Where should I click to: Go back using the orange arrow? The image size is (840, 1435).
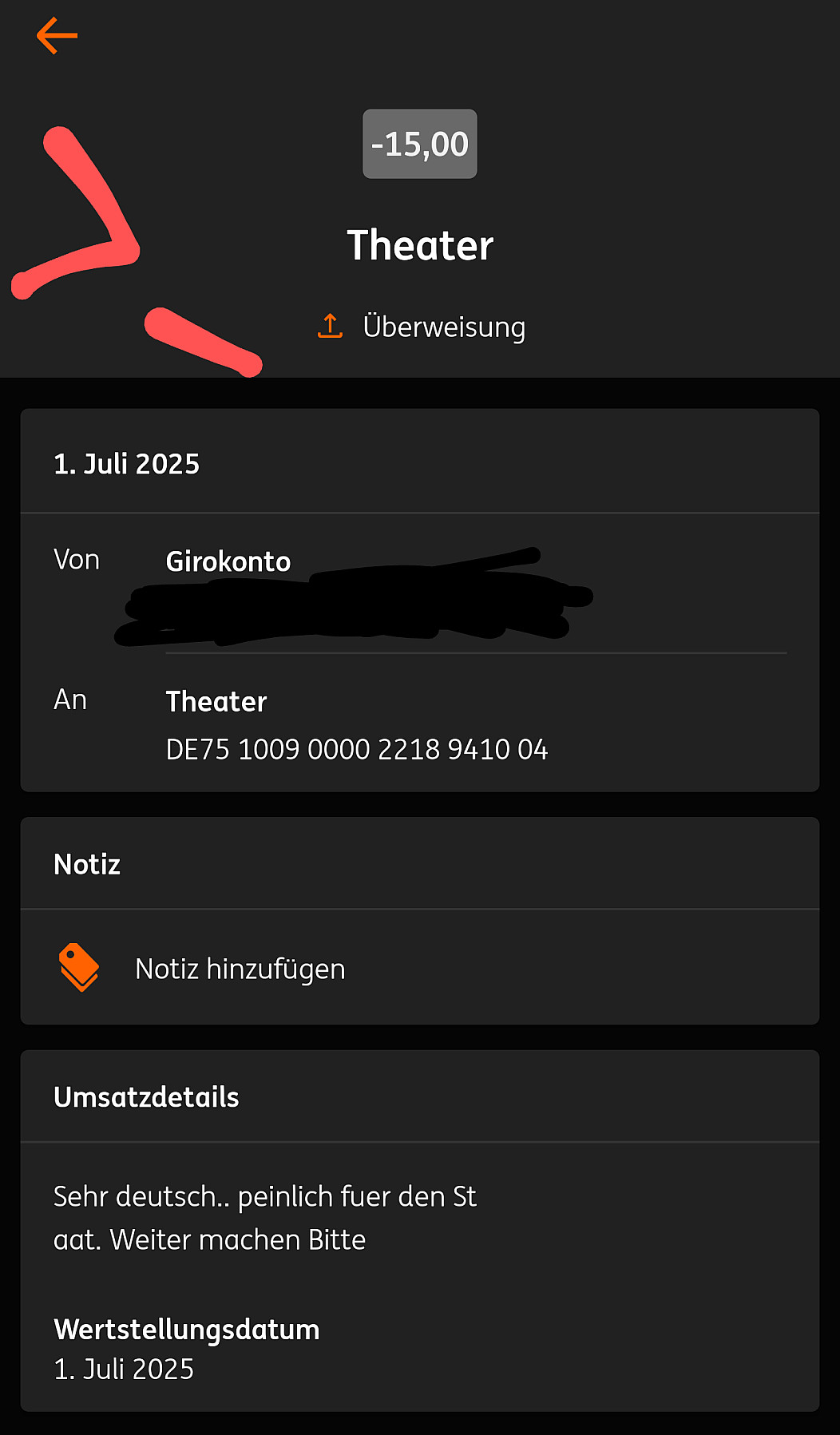[57, 36]
